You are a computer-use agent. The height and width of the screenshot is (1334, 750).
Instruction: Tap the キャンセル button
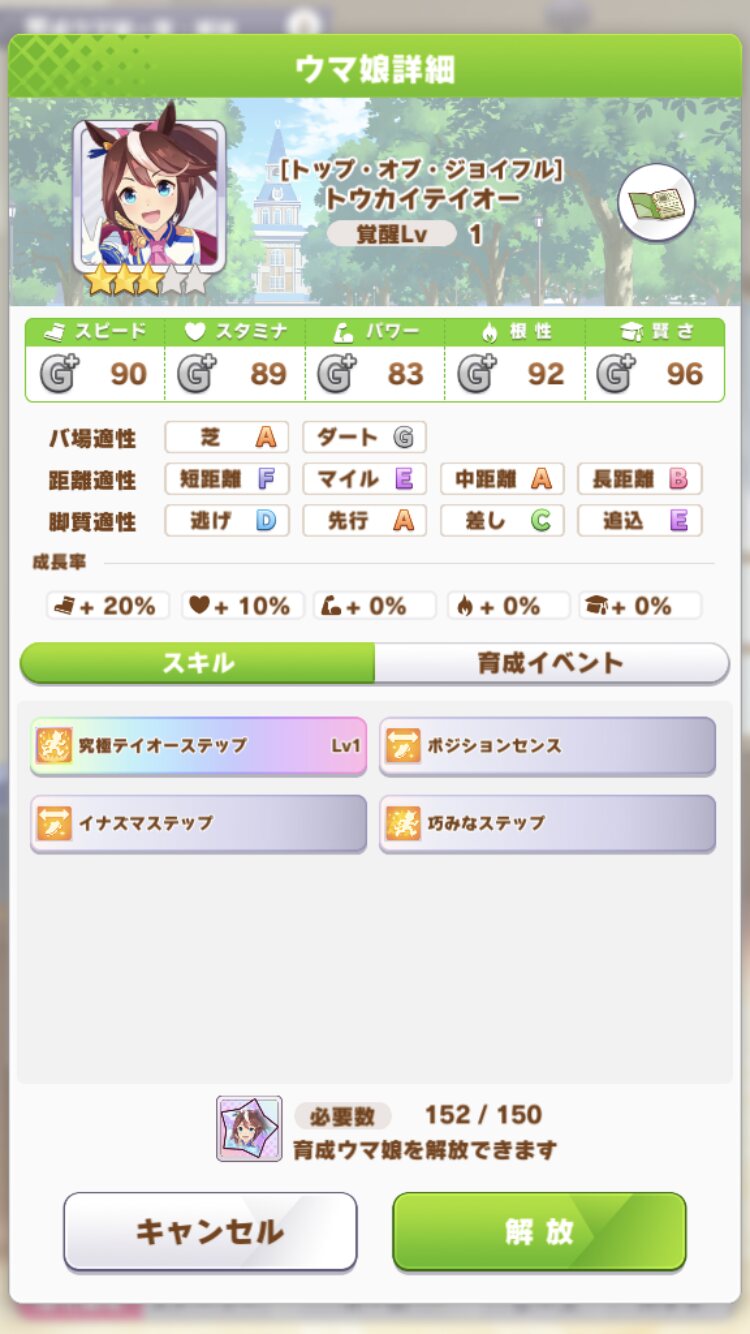point(210,1232)
